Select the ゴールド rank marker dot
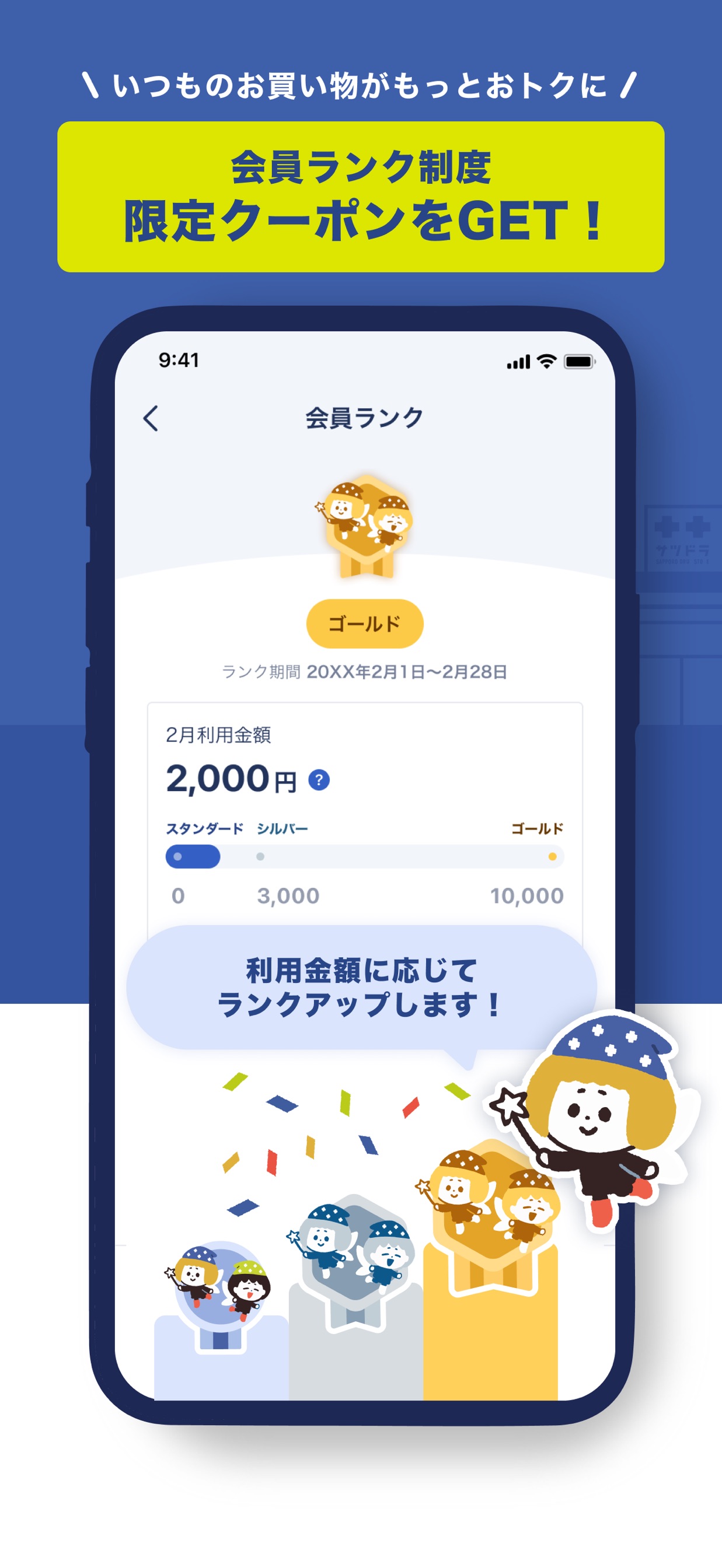 click(553, 856)
